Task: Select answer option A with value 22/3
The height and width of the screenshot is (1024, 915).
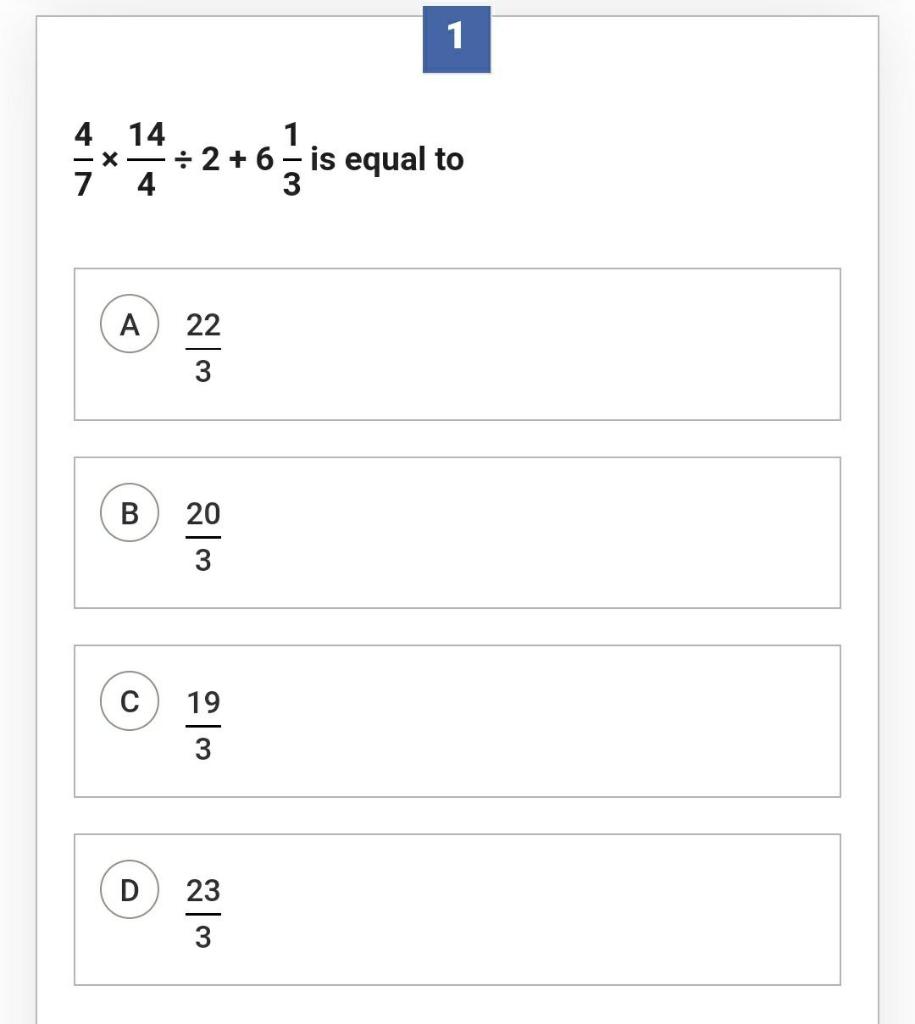Action: click(457, 342)
